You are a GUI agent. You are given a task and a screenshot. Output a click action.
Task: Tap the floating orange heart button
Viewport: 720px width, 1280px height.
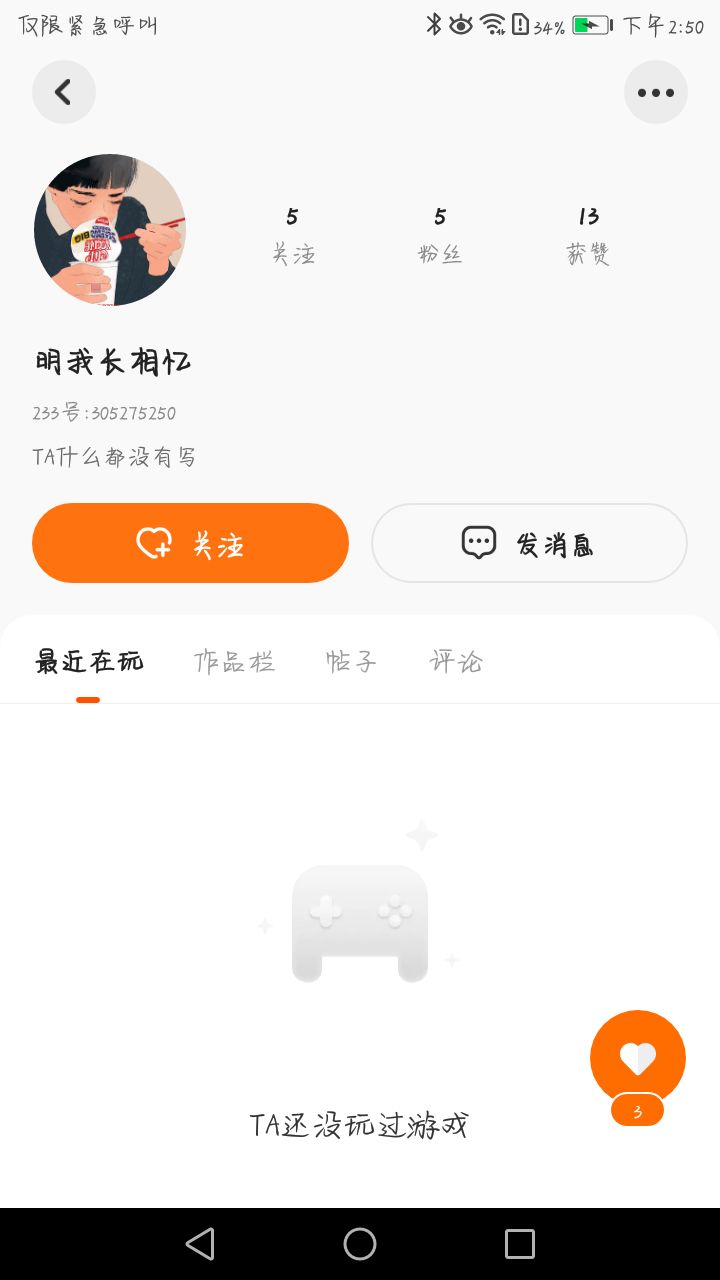click(x=638, y=1058)
